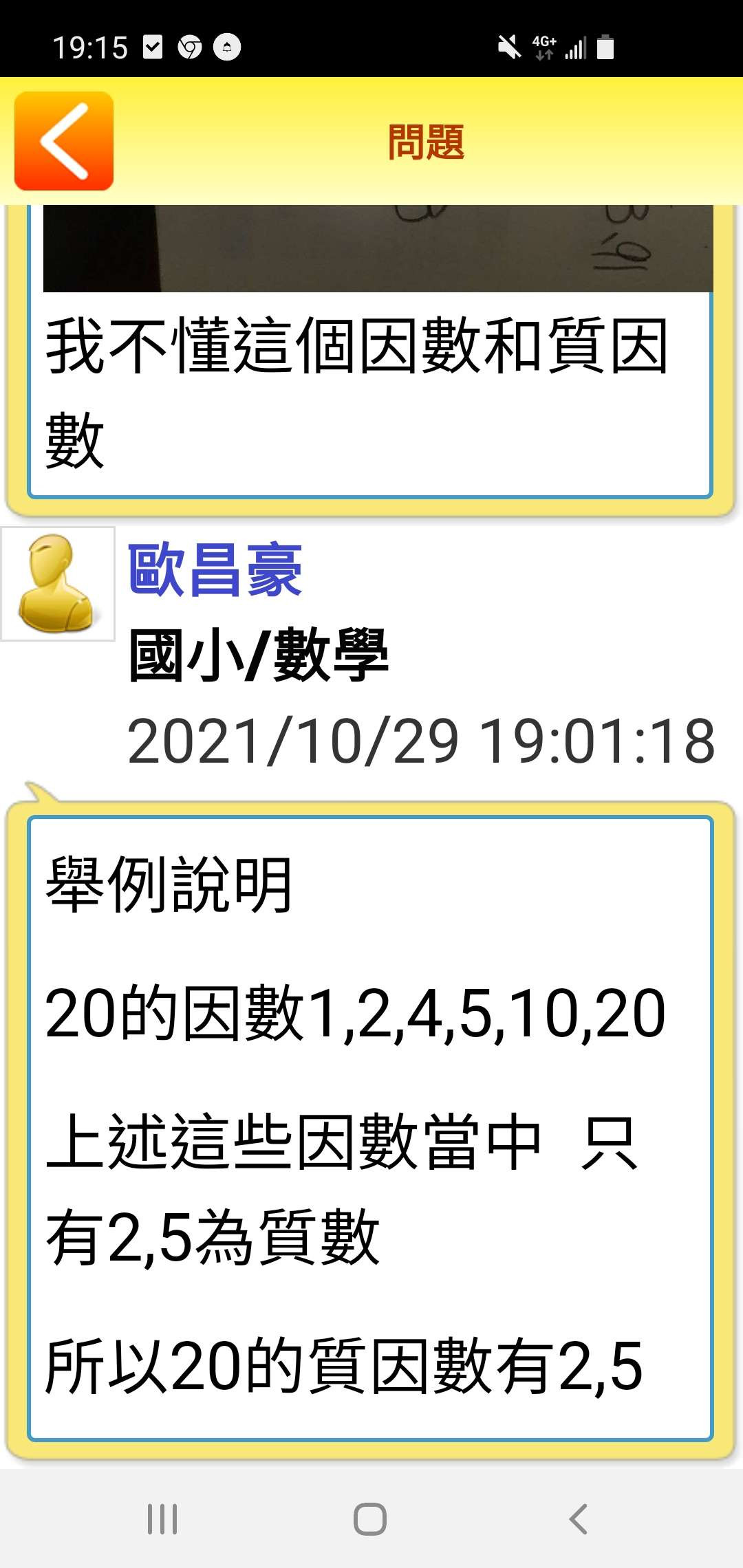Open recent apps from the navigation bar
743x1568 pixels.
[x=162, y=1518]
